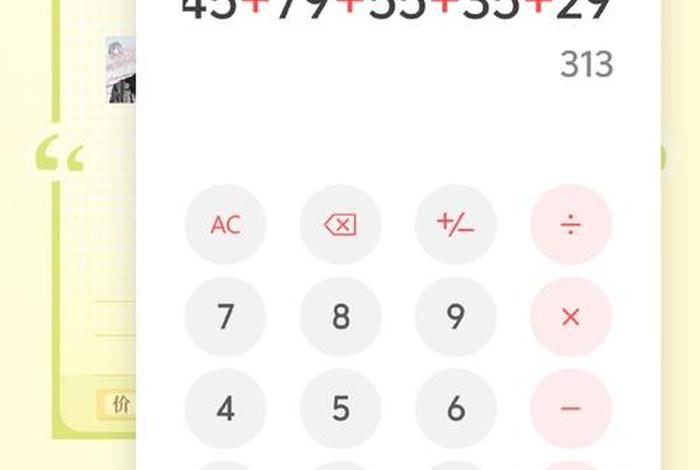The image size is (700, 470).
Task: Select the subtraction operator
Action: pyautogui.click(x=571, y=408)
